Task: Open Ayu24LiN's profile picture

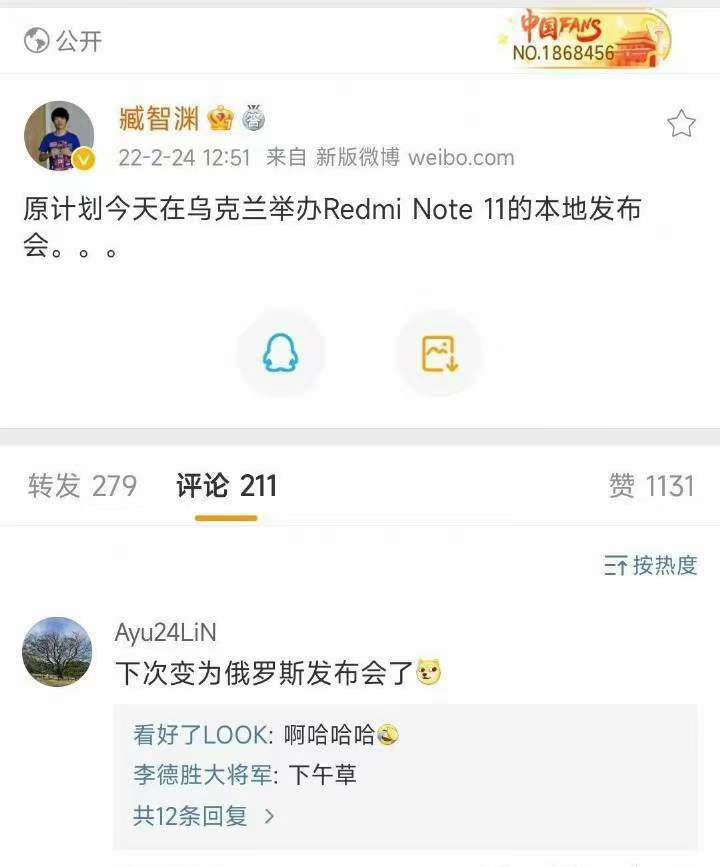Action: click(57, 652)
